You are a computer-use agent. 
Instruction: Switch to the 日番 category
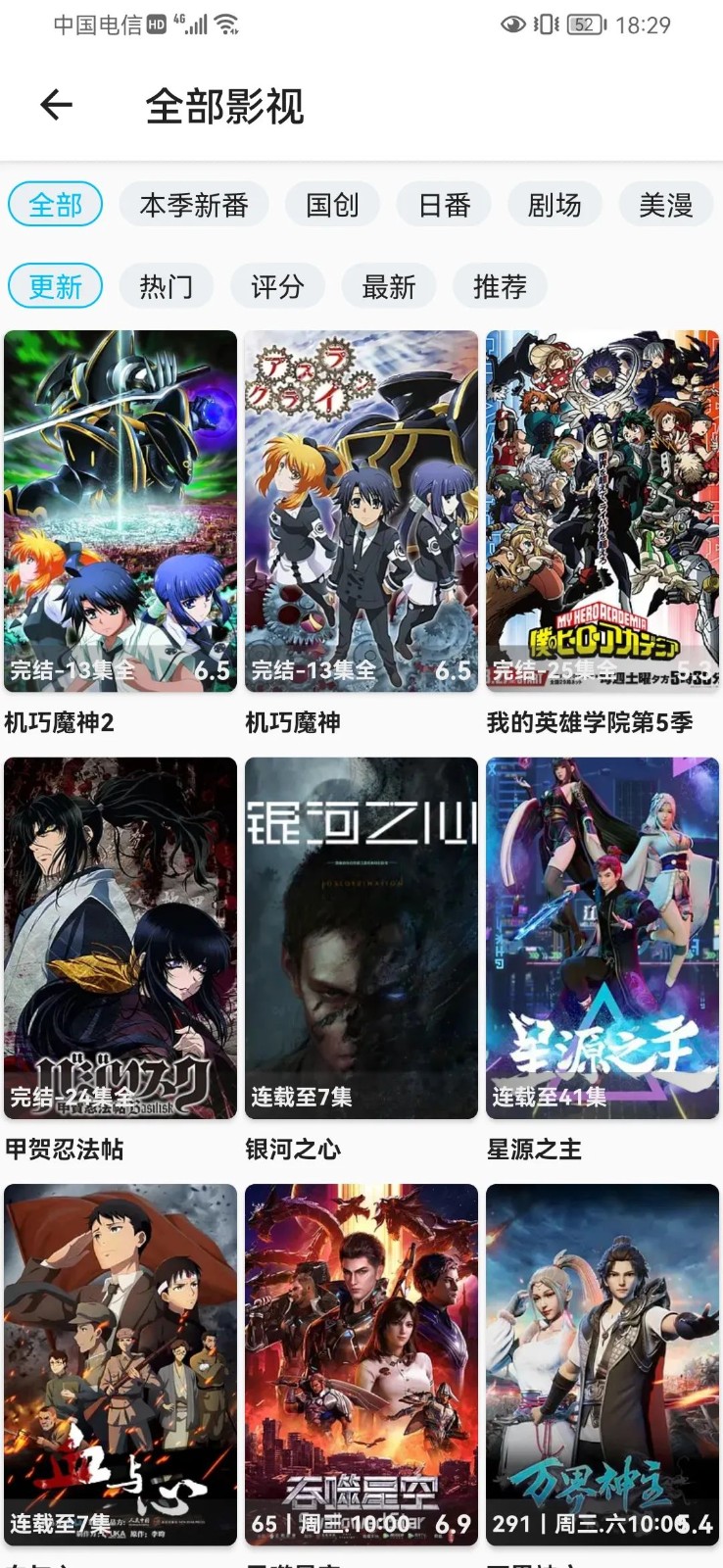tap(444, 205)
